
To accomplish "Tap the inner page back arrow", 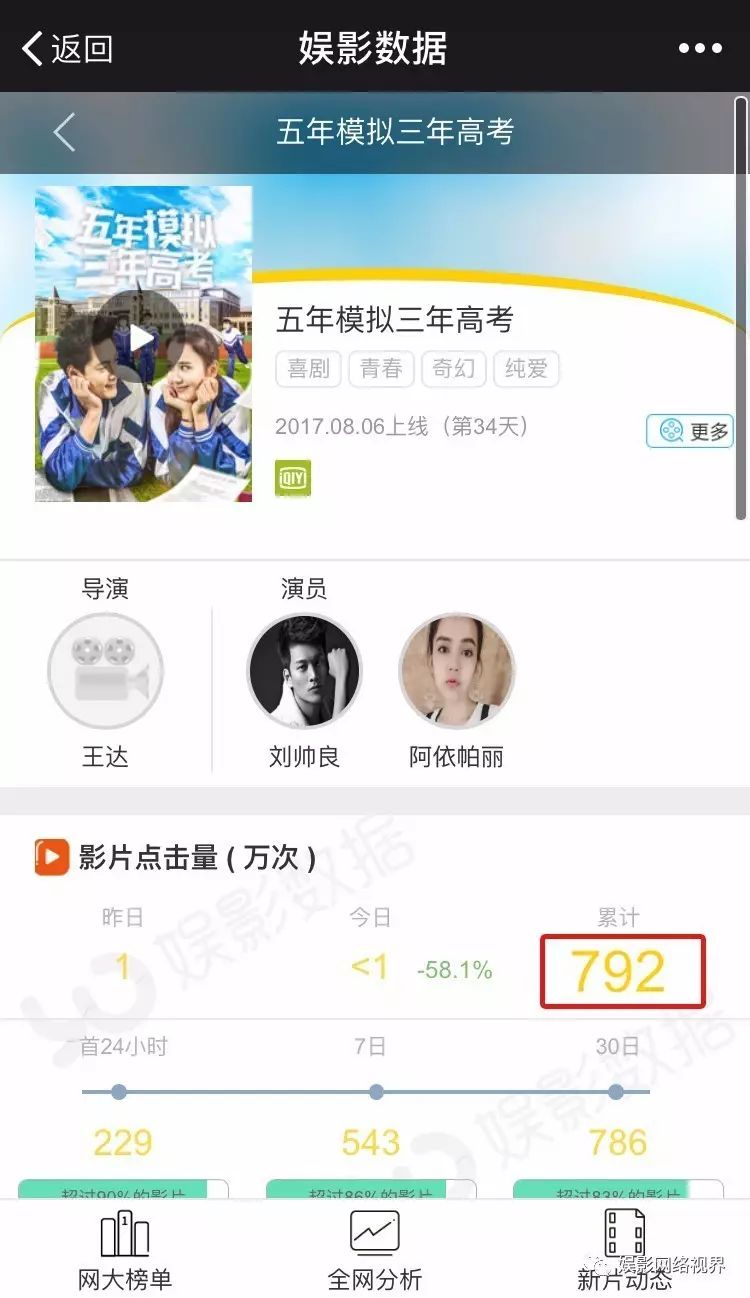I will point(64,132).
